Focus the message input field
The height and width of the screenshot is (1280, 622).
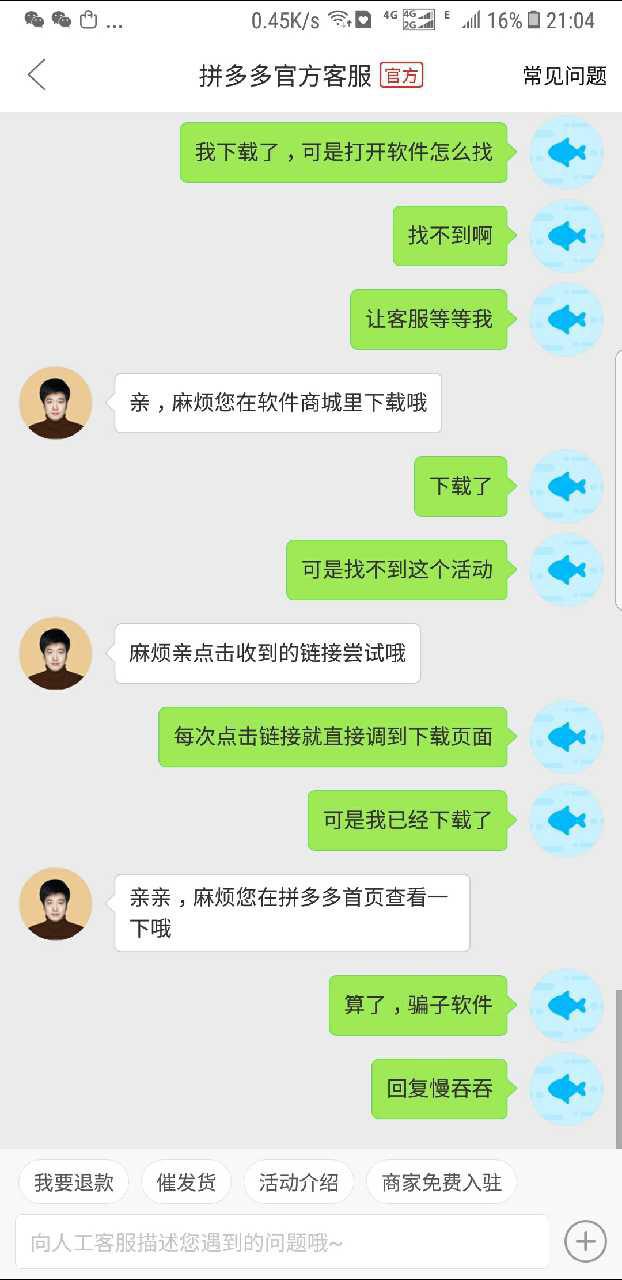click(282, 1242)
